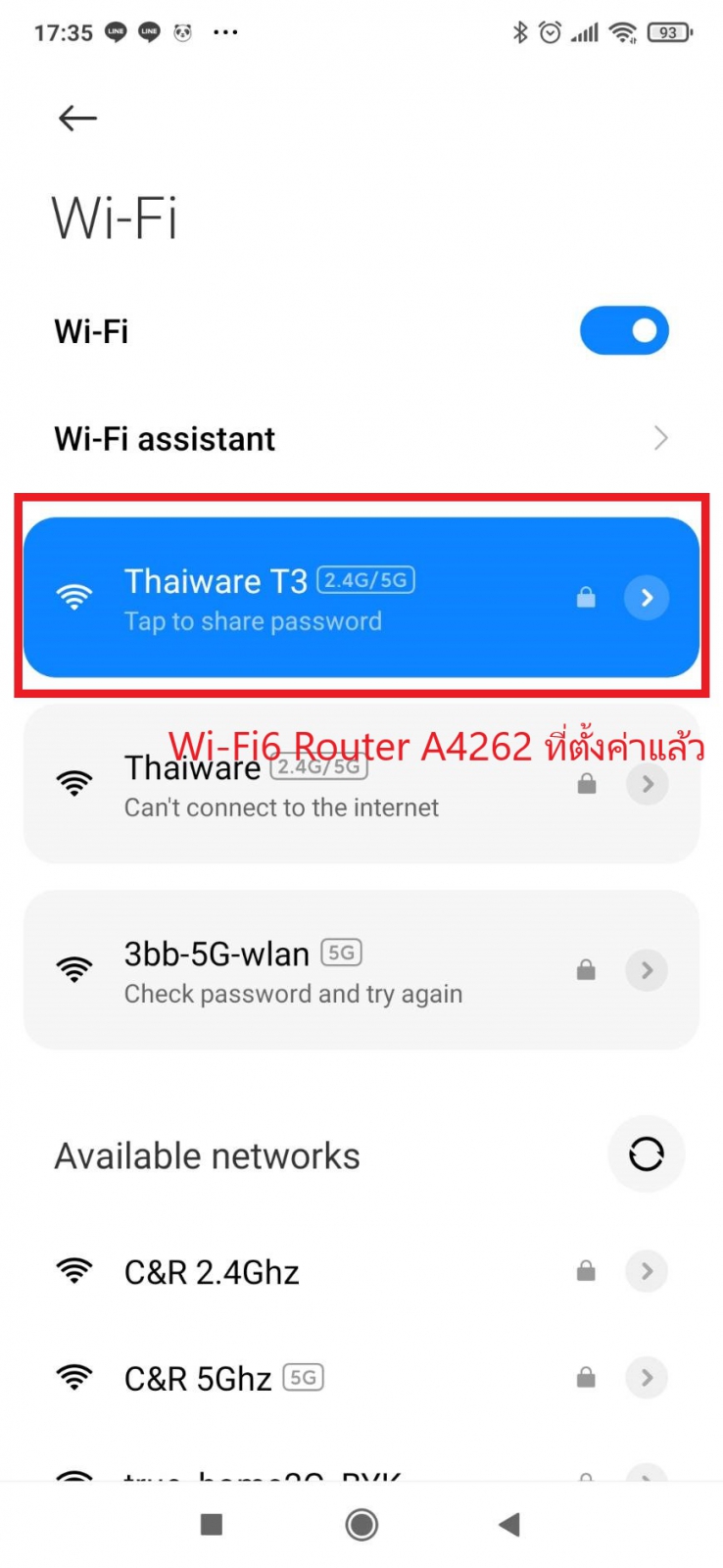Go back using the top arrow
Viewport: 723px width, 1568px height.
(77, 119)
